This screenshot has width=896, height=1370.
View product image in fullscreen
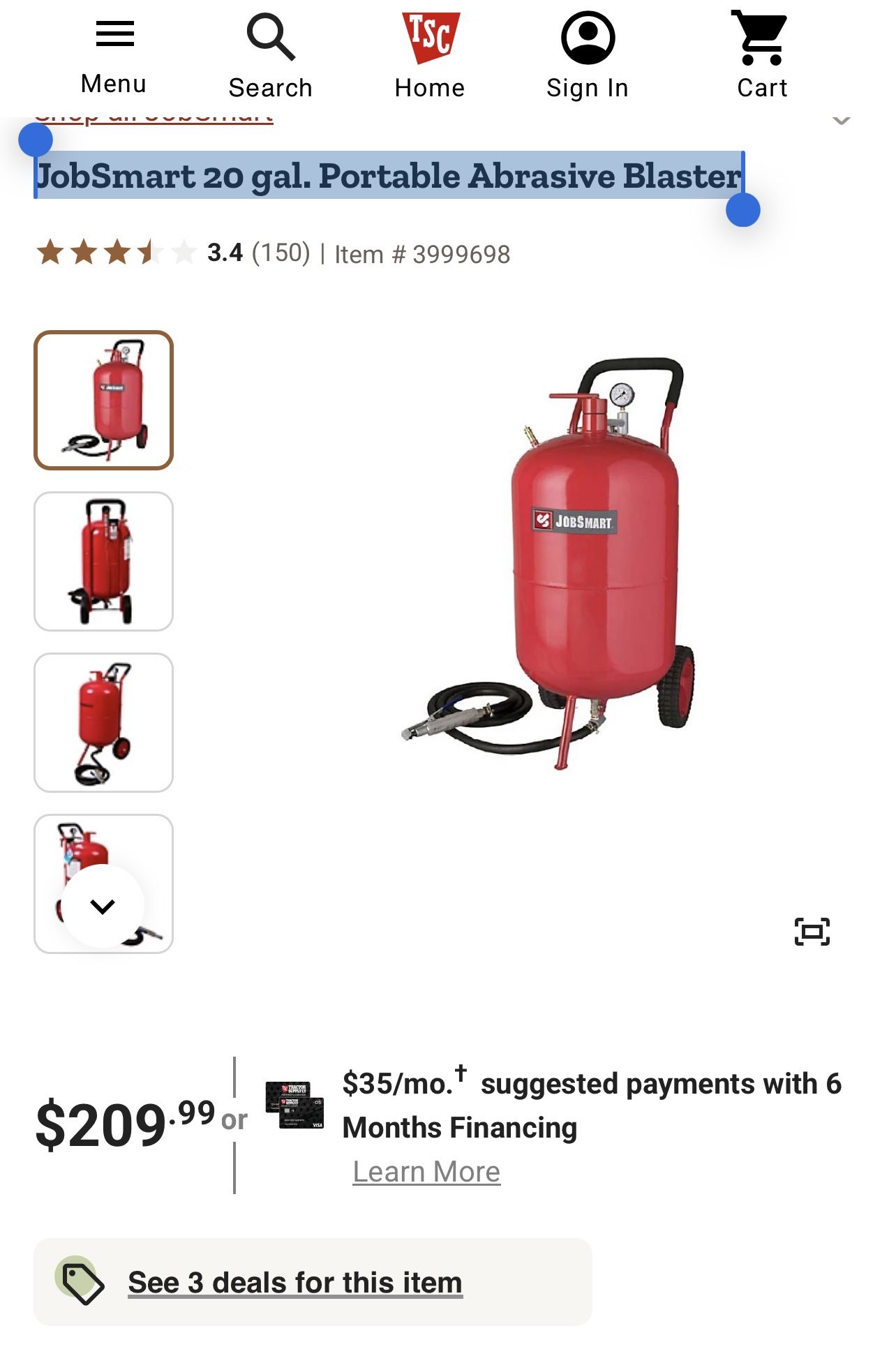pos(812,932)
